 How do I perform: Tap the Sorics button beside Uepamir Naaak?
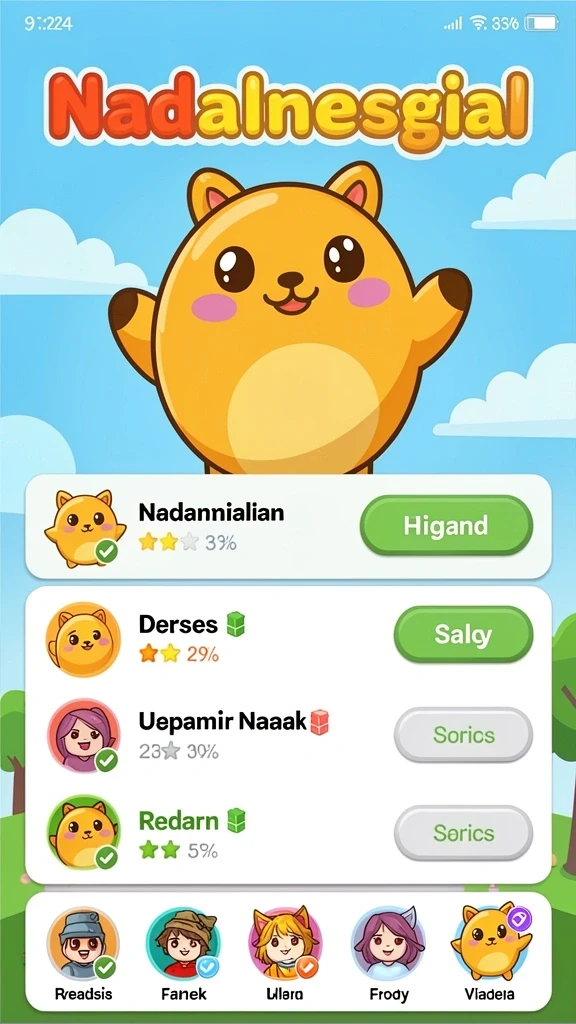pos(463,735)
